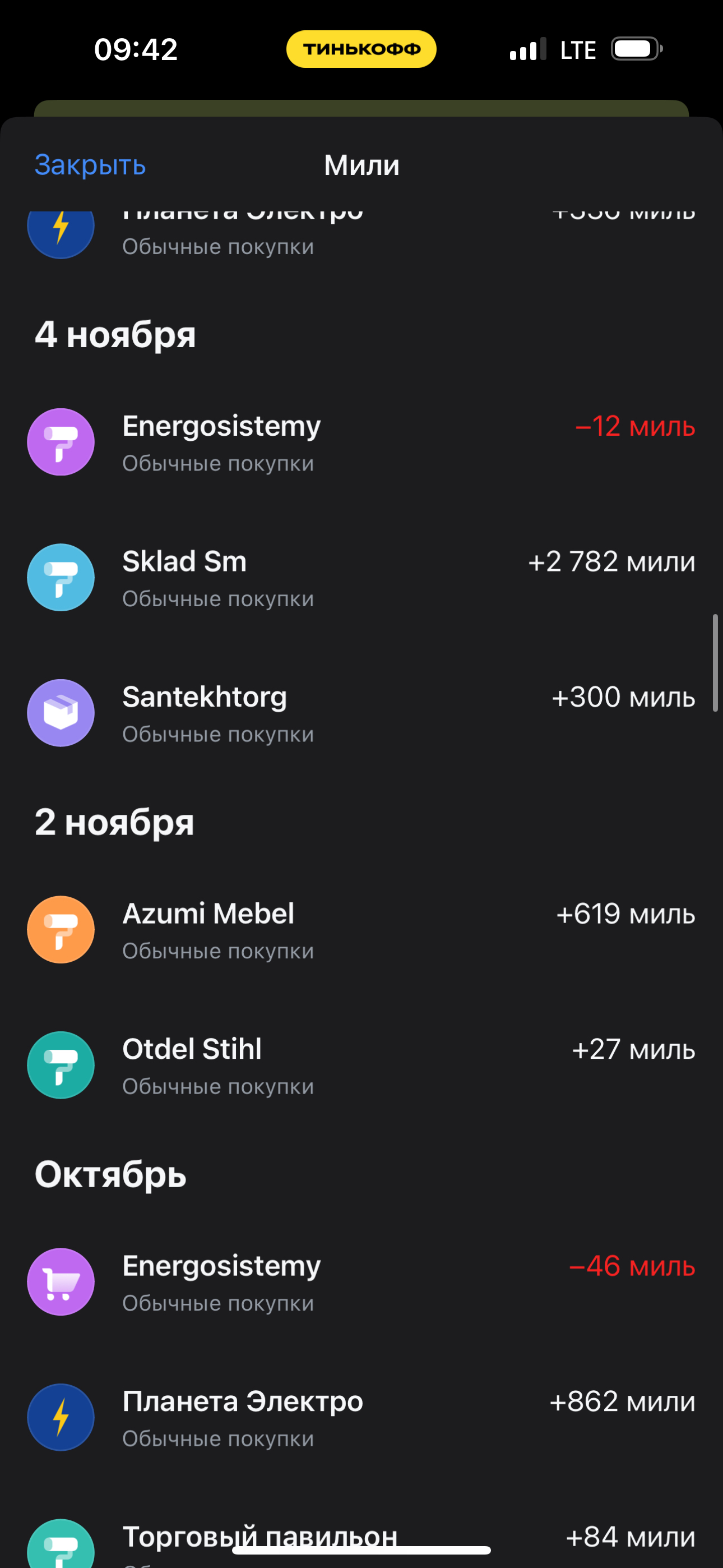Viewport: 723px width, 1568px height.
Task: Open Energosistemy −46 миль transaction
Action: coord(360,1283)
